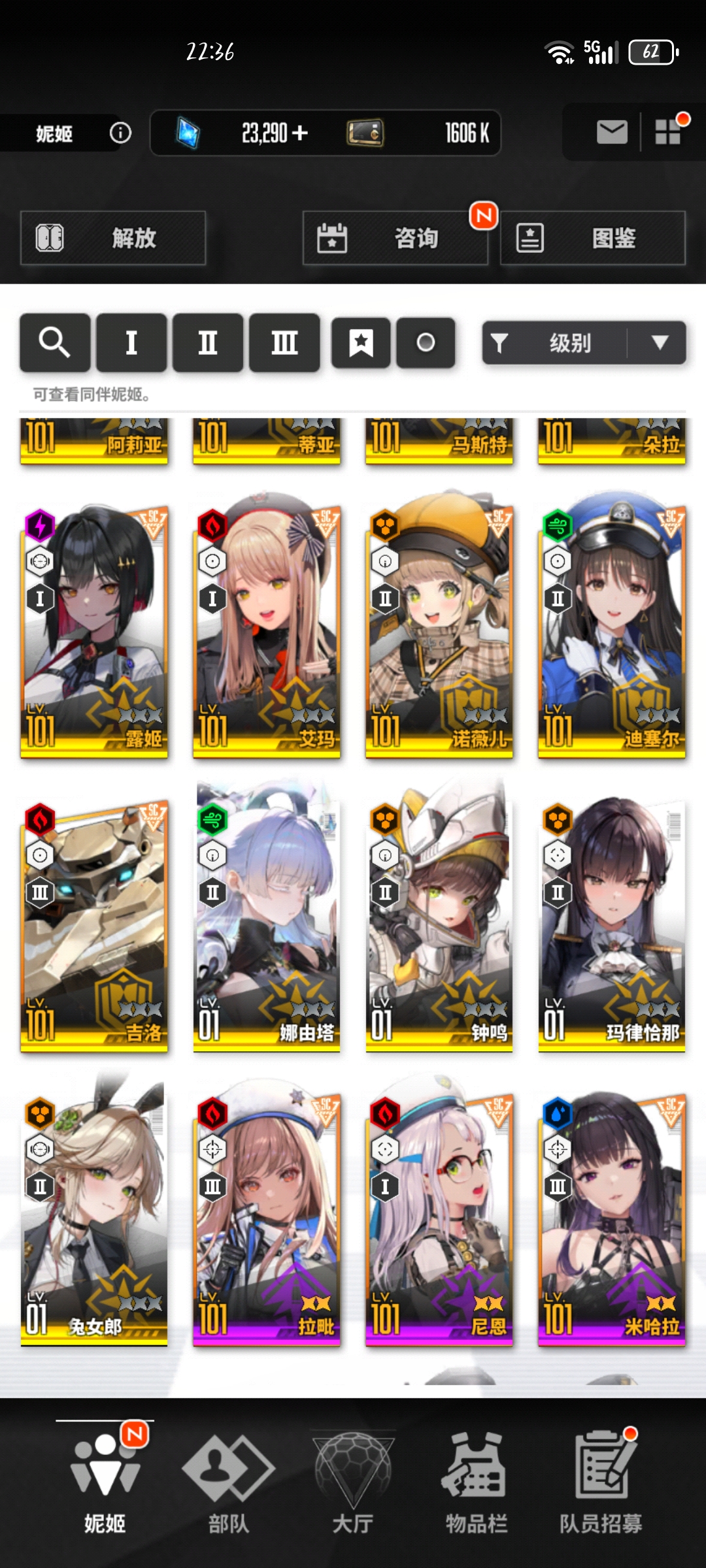
Task: Open the mail inbox icon
Action: pyautogui.click(x=612, y=133)
